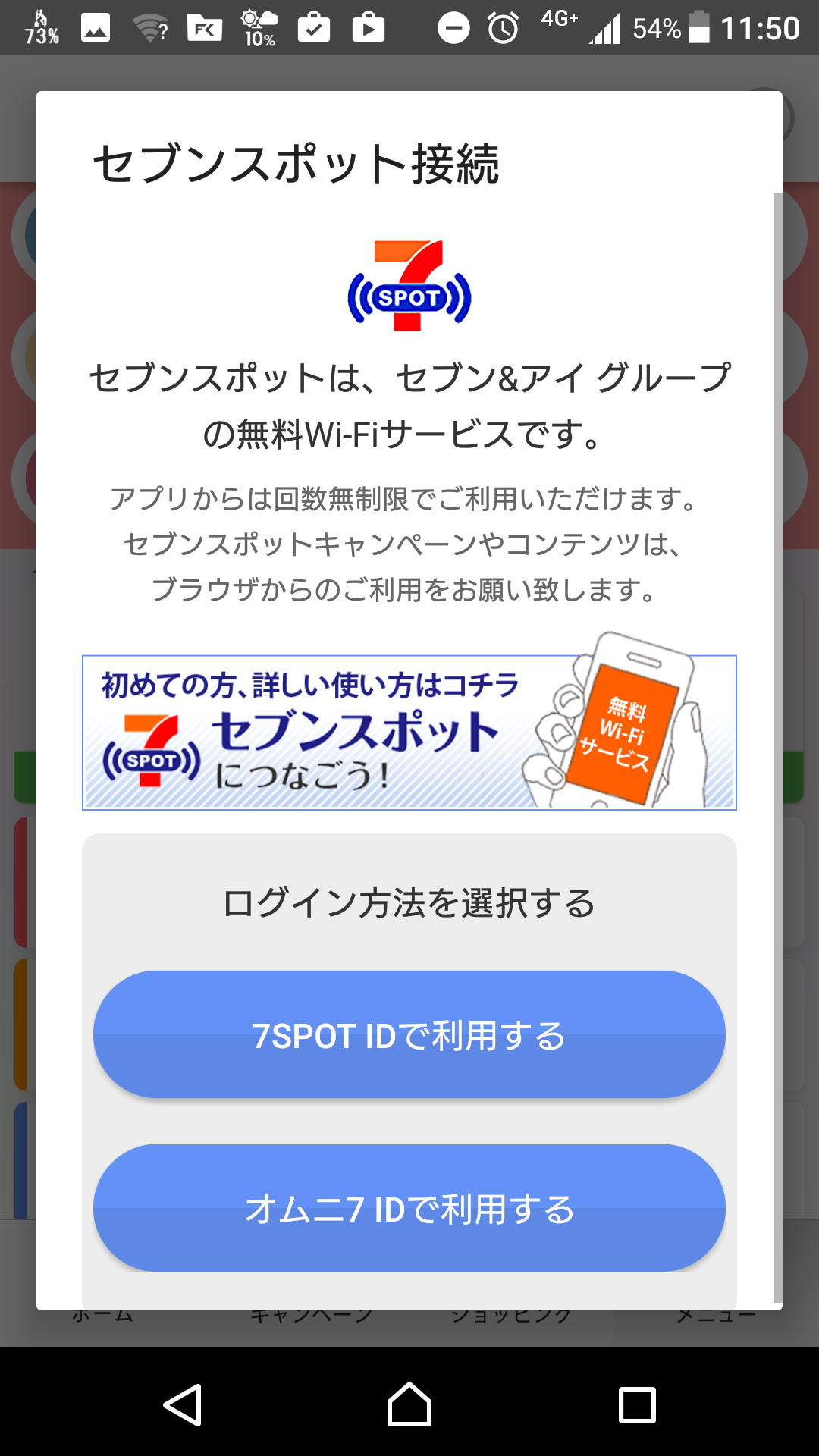Select 7SPOT IDで利用する login button

(409, 1034)
